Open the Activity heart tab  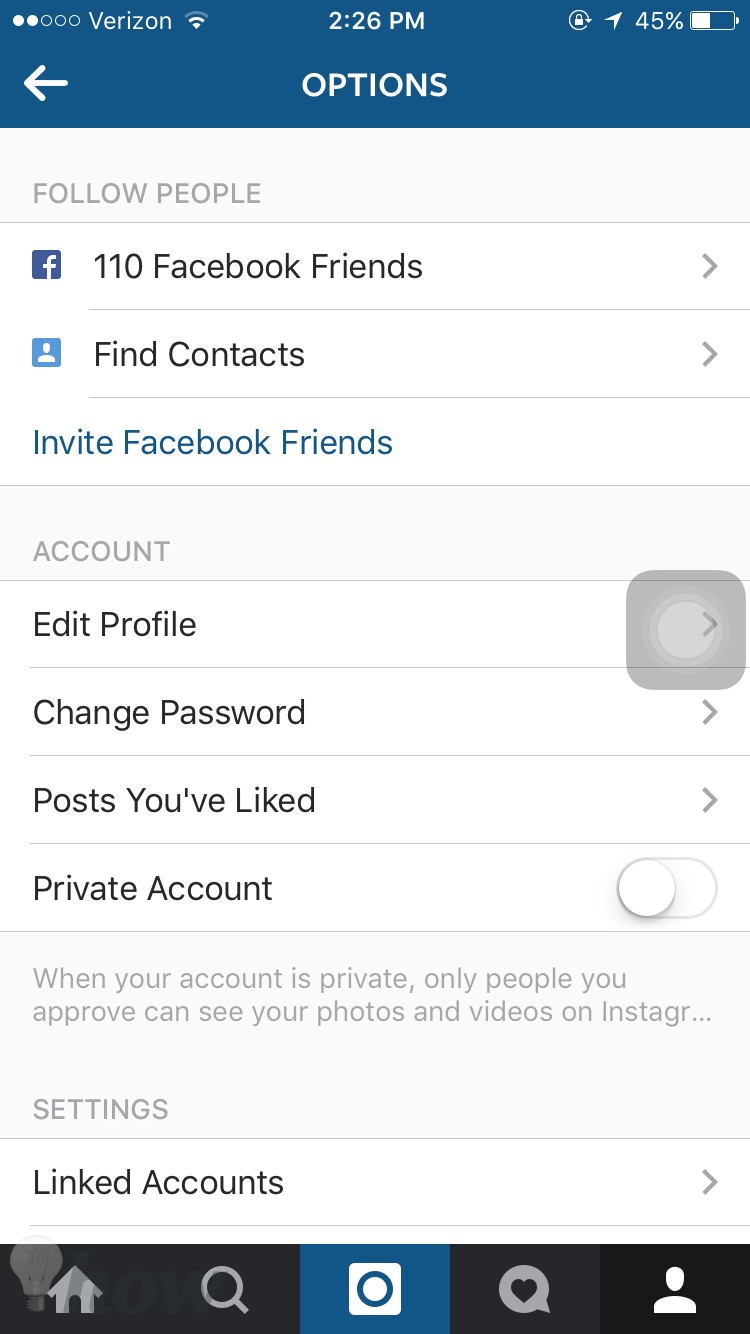[525, 1289]
